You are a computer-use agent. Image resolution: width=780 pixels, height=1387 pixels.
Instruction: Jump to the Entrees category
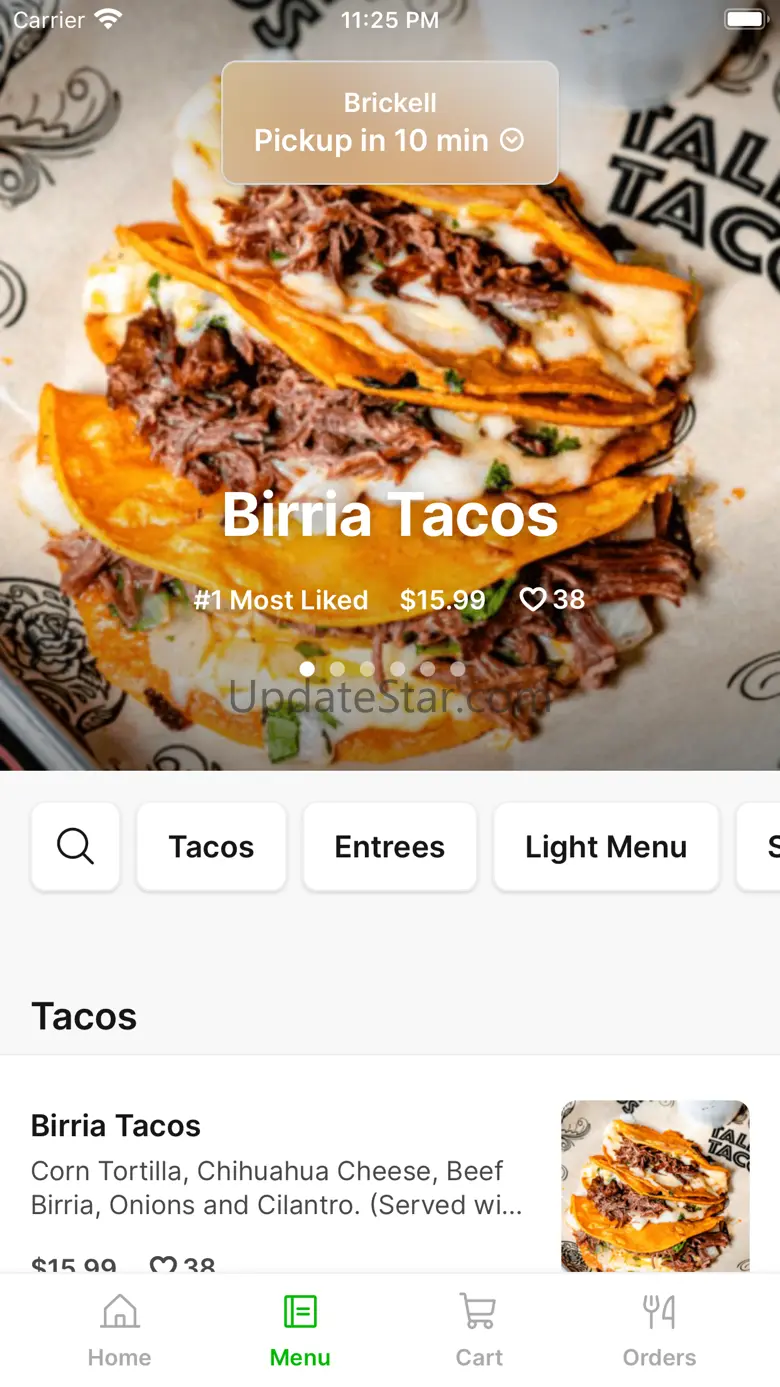(389, 847)
